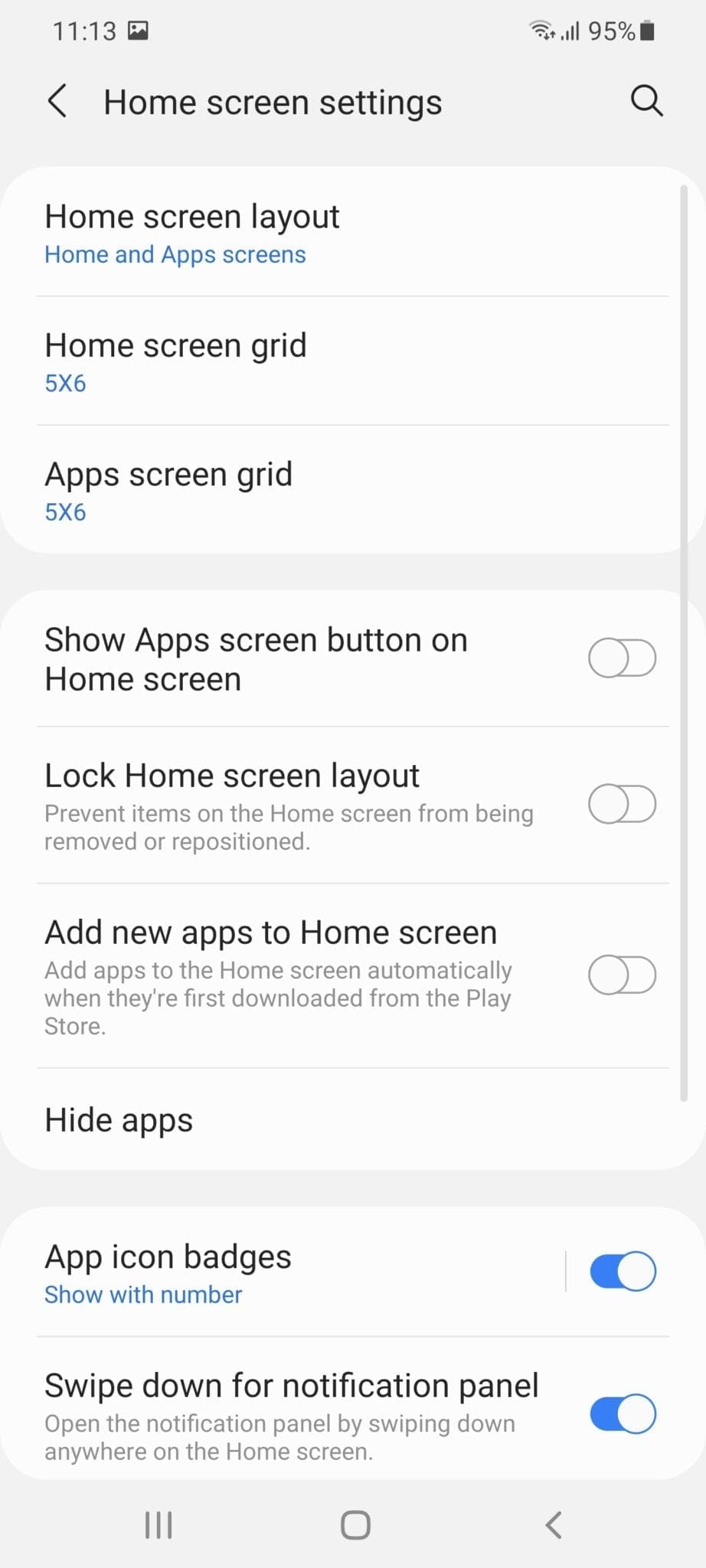Enable Show Apps screen button toggle

coord(621,658)
